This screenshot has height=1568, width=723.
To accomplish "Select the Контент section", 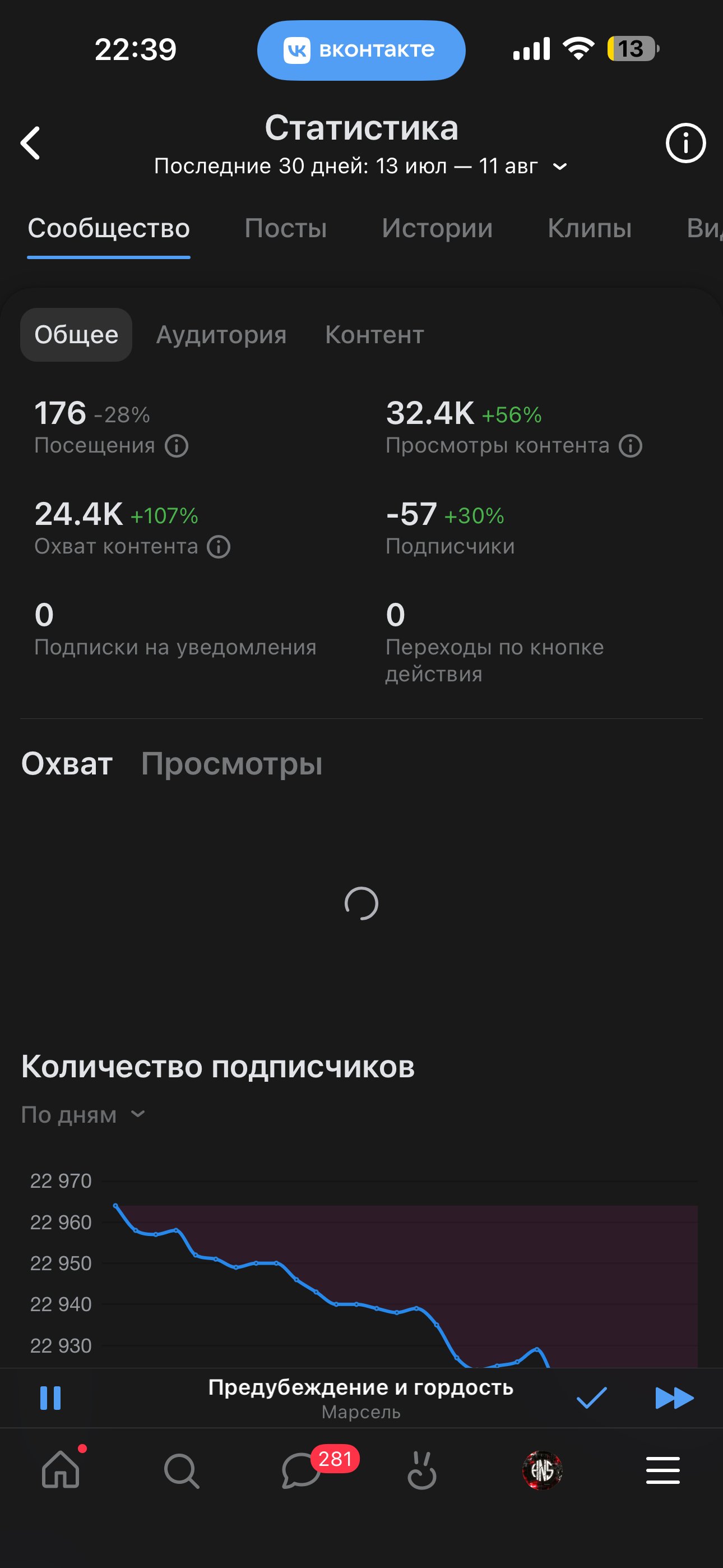I will click(x=374, y=335).
